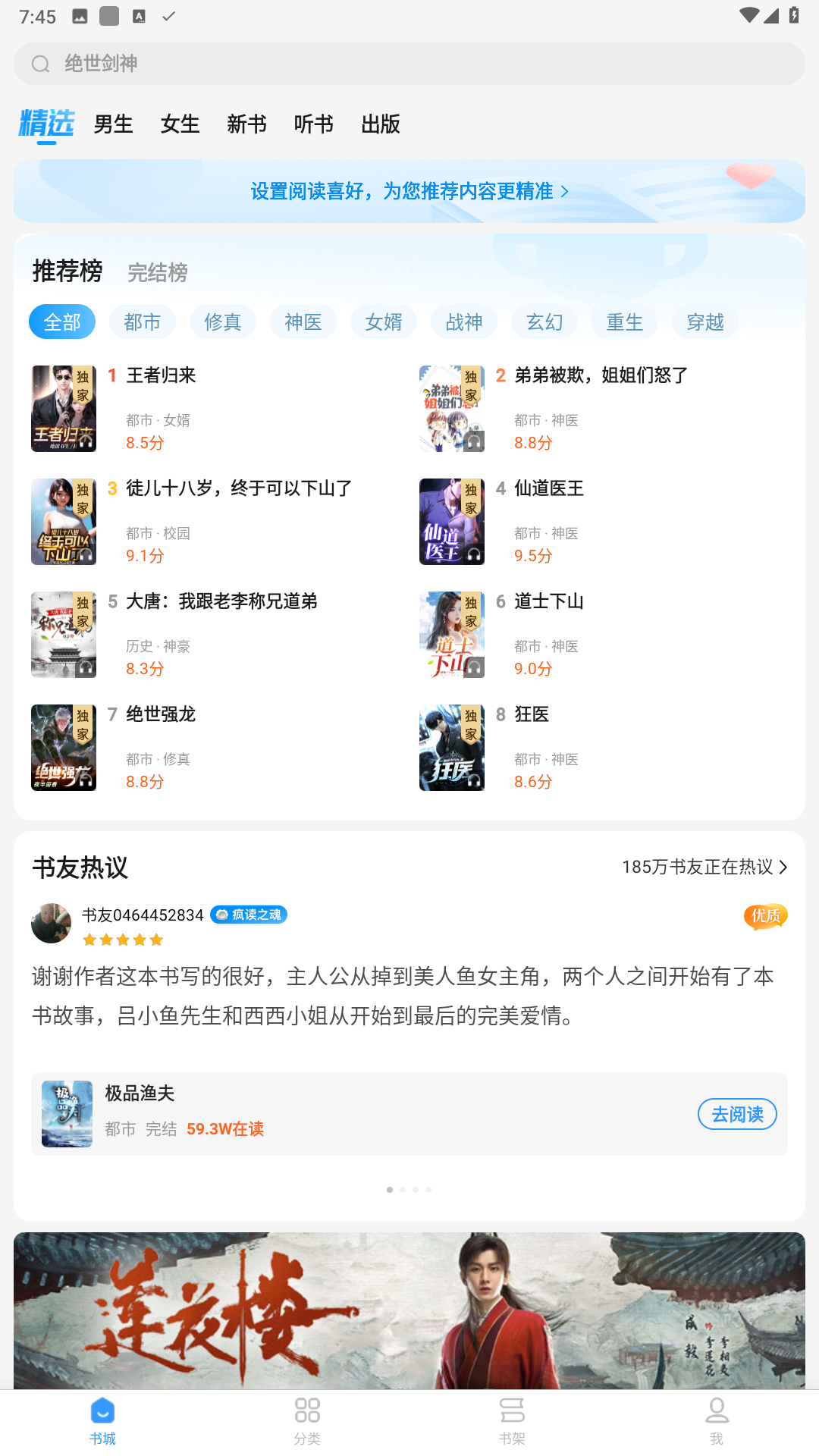819x1456 pixels.
Task: Open the book 王者归来 from the ranking
Action: click(x=161, y=375)
